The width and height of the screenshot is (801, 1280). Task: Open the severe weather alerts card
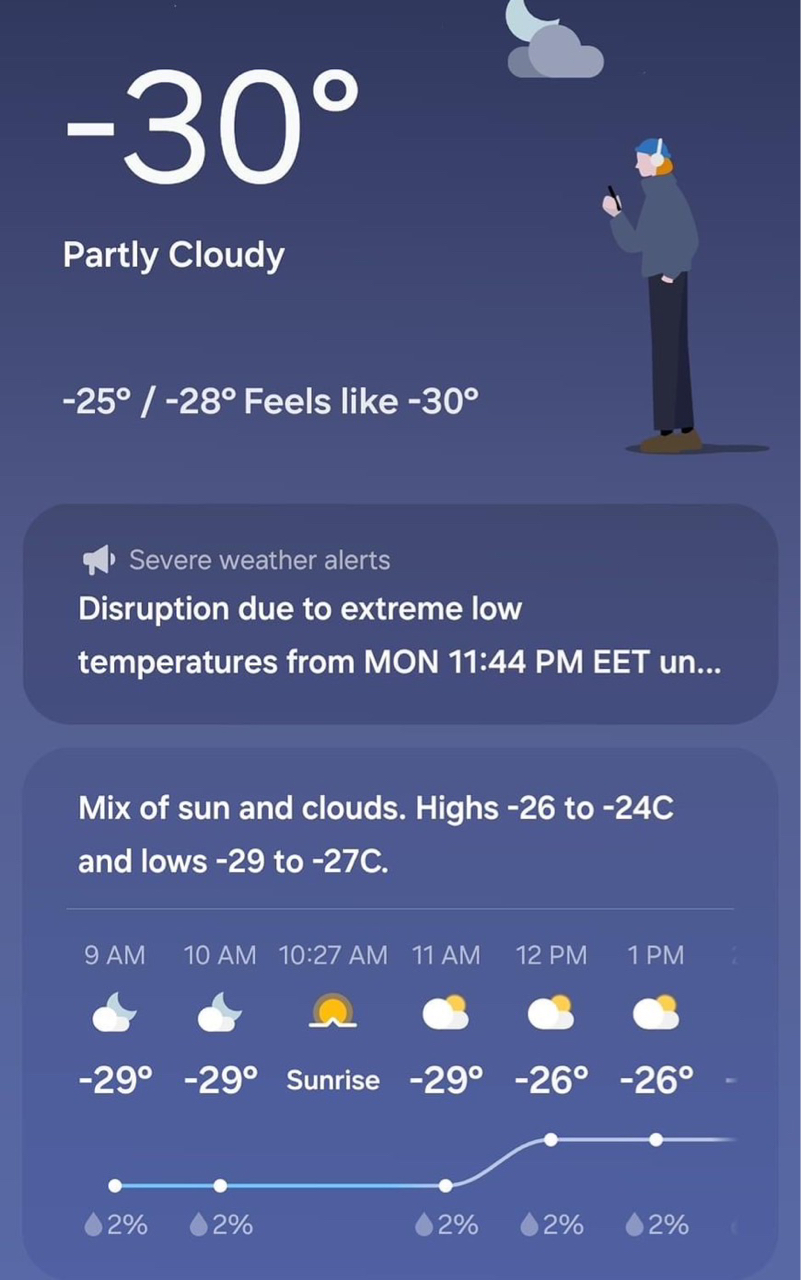[400, 614]
